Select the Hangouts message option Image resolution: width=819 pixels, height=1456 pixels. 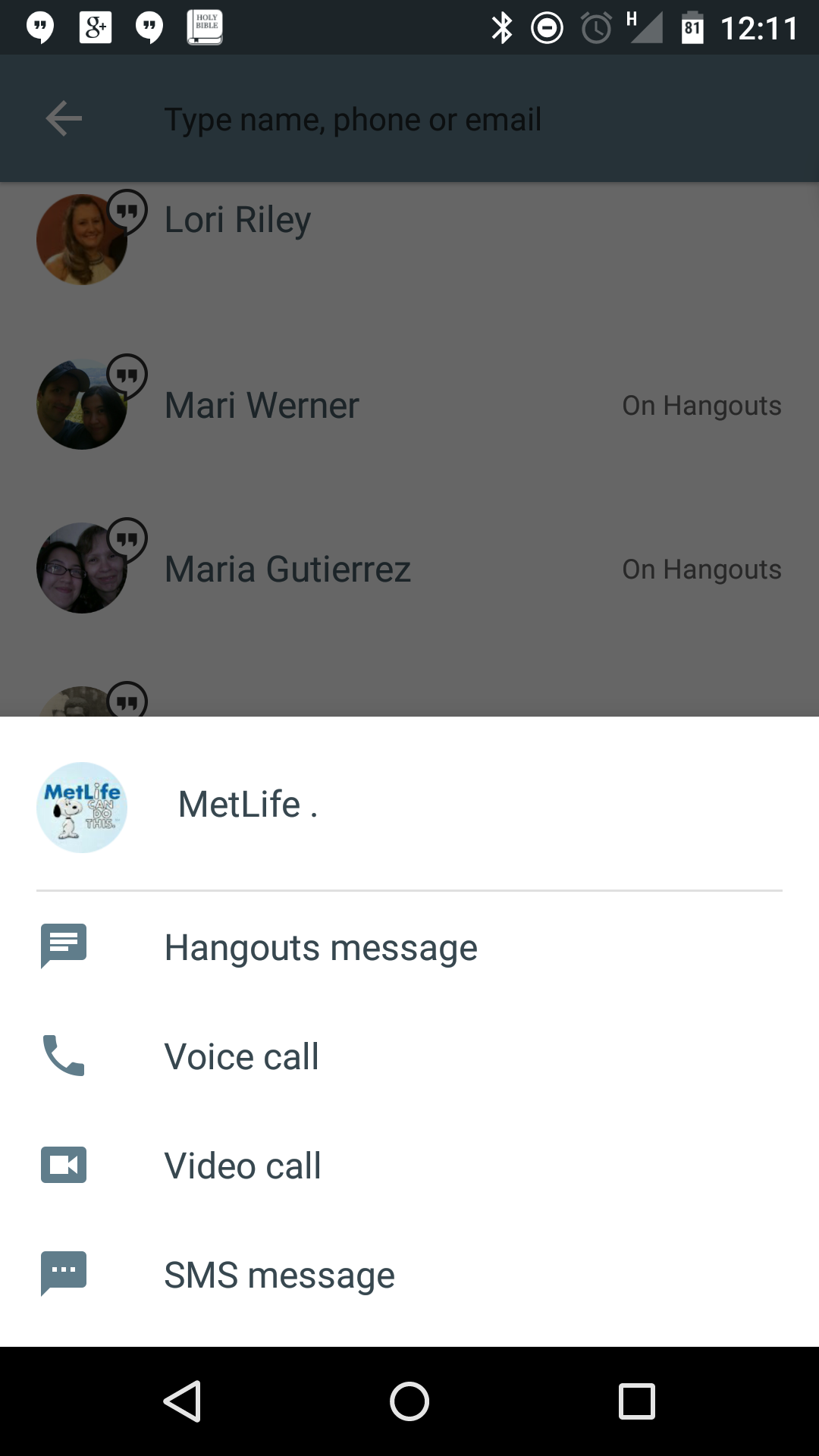pos(321,946)
